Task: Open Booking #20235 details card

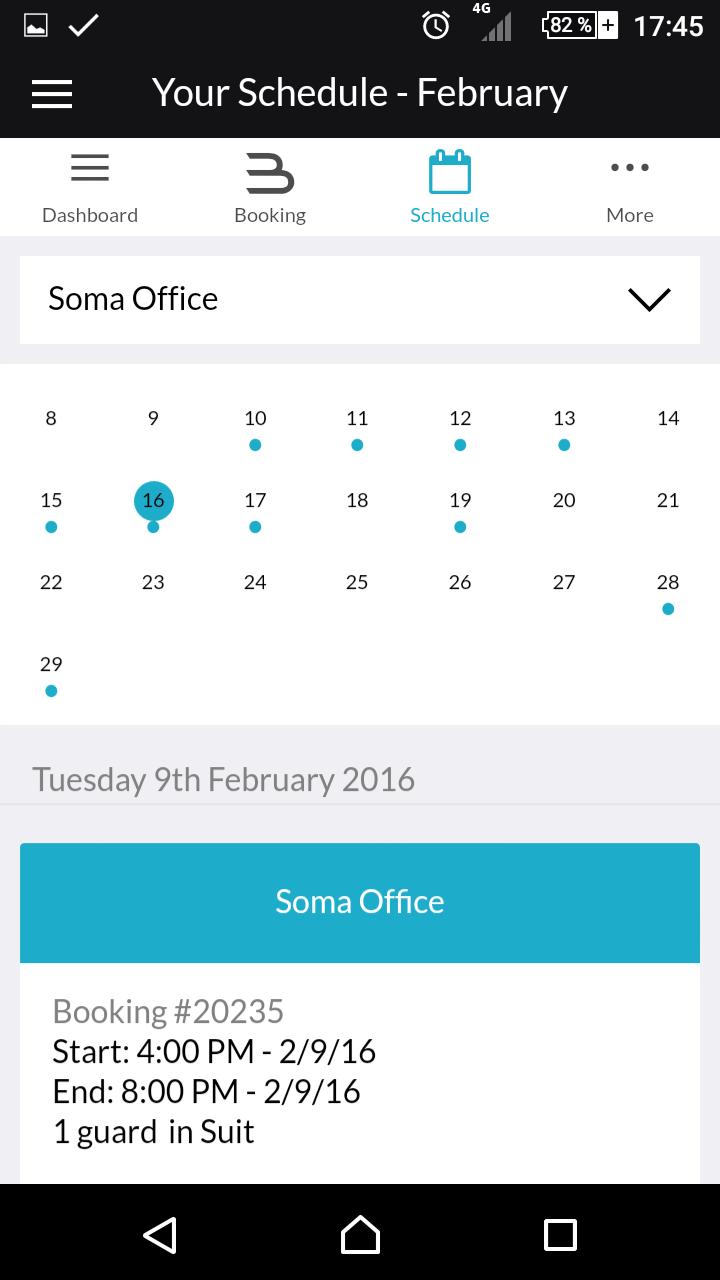Action: [x=360, y=1070]
